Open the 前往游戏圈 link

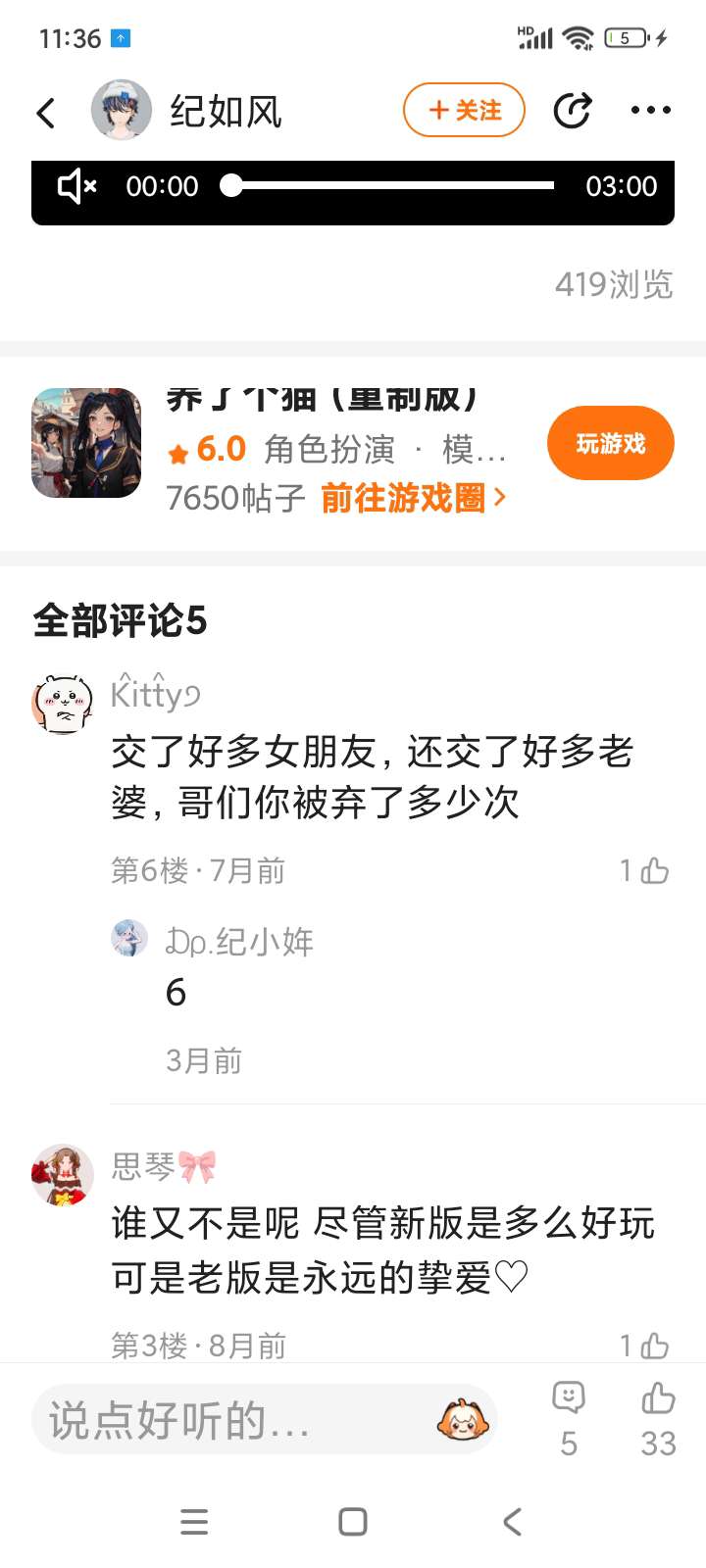[x=413, y=499]
